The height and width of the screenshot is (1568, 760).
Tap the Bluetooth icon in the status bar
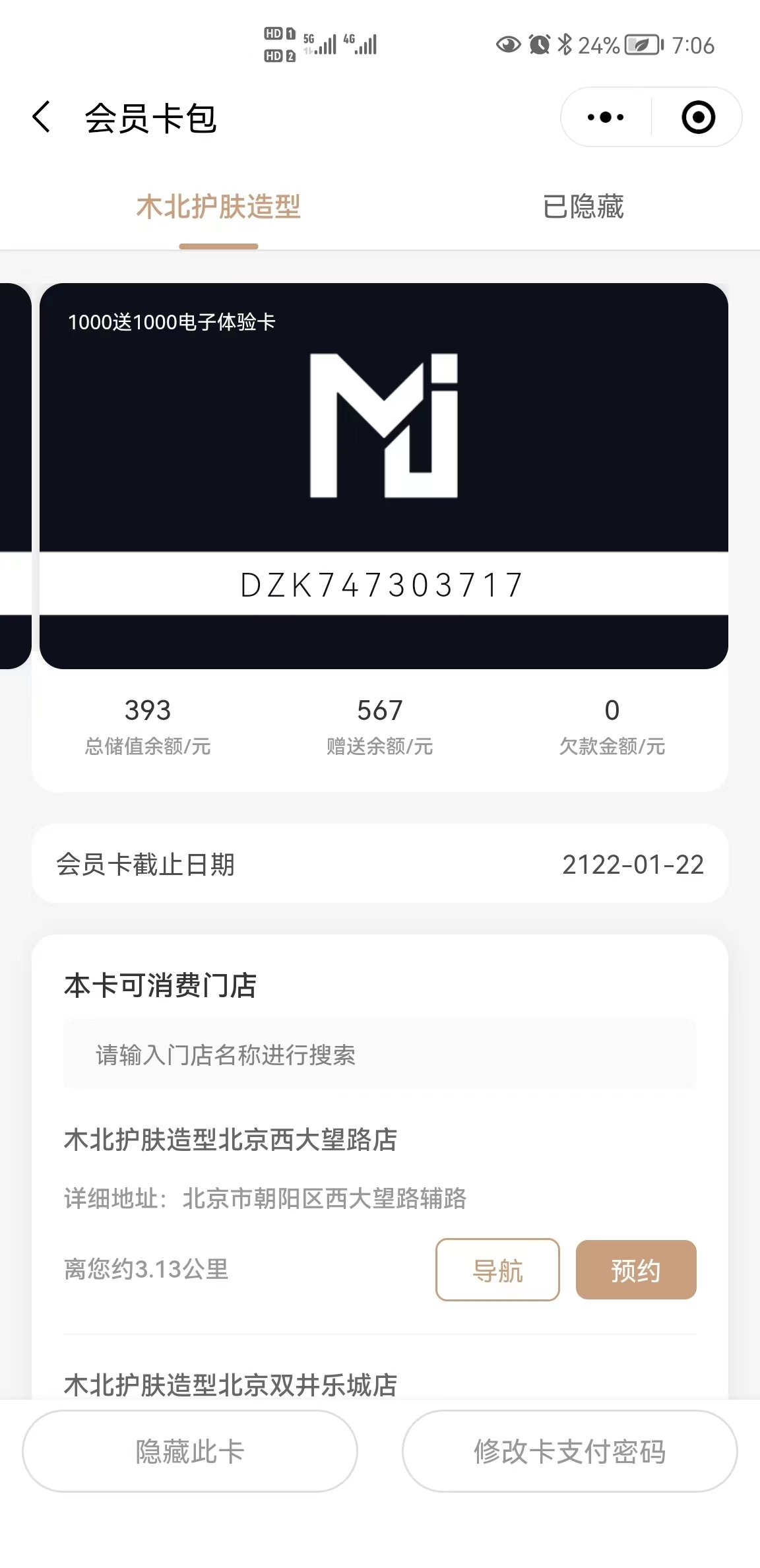coord(565,42)
